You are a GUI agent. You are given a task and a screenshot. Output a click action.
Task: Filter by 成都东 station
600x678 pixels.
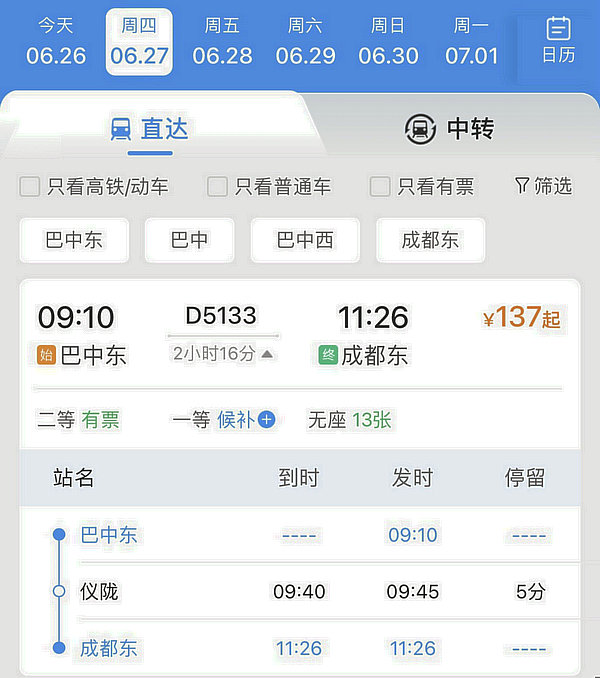click(x=430, y=240)
